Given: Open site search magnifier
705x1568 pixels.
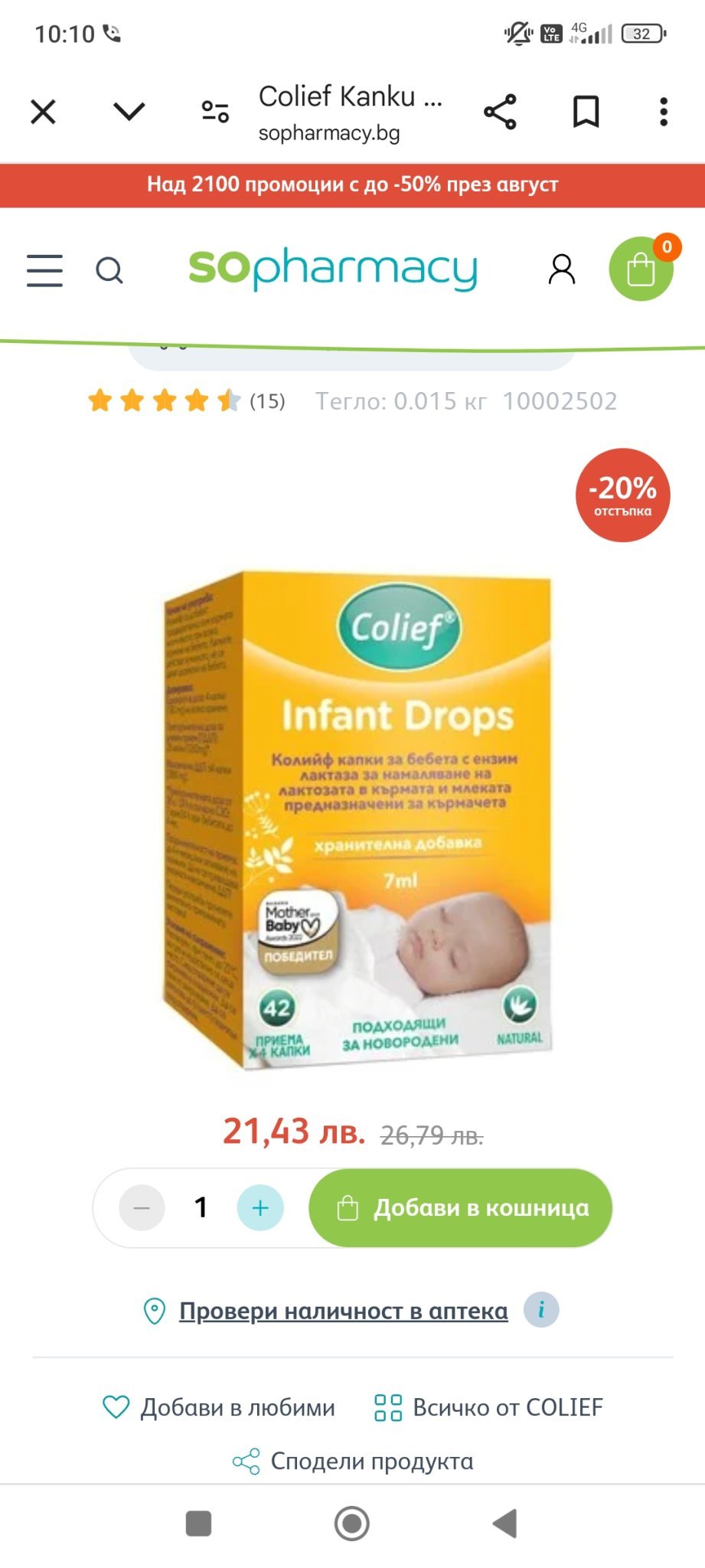Looking at the screenshot, I should point(109,270).
